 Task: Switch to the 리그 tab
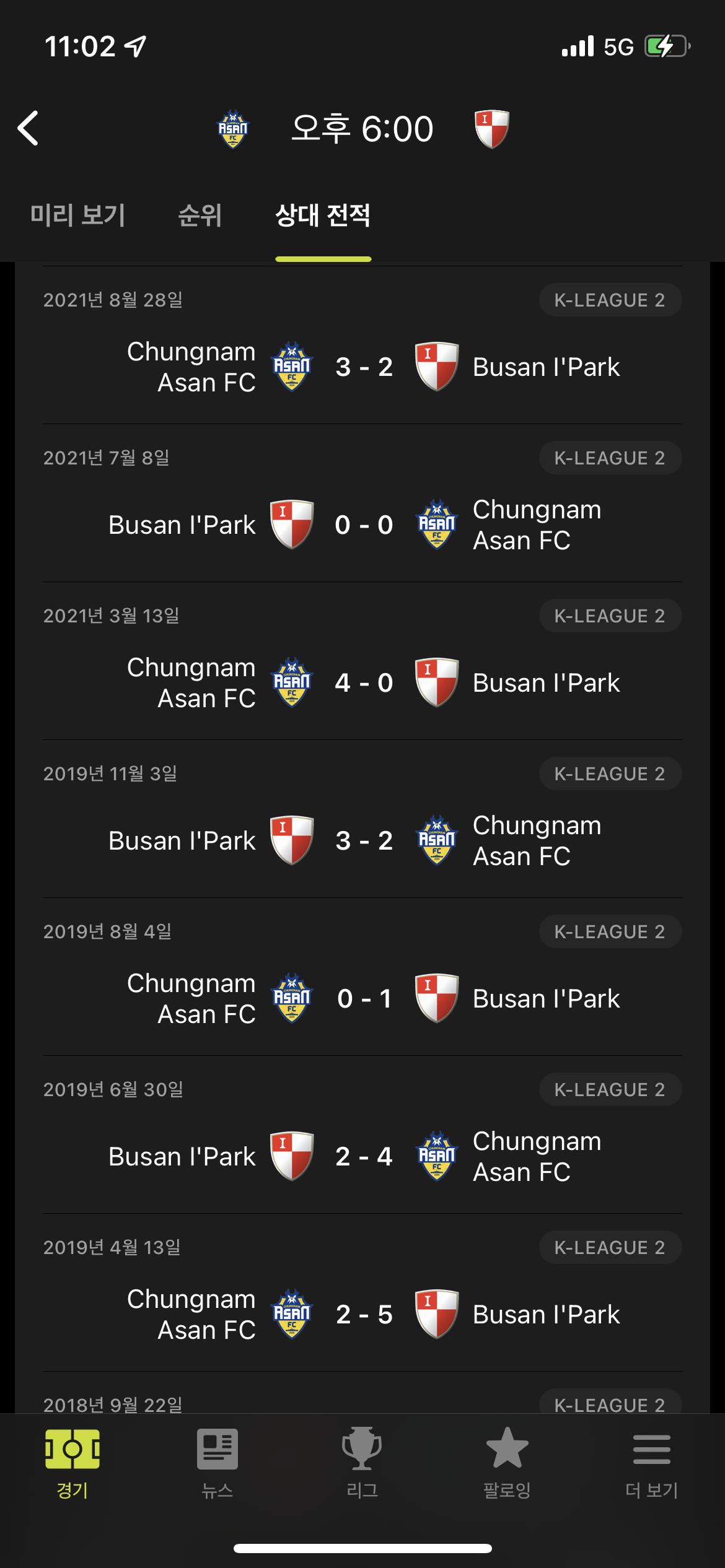click(x=362, y=1463)
